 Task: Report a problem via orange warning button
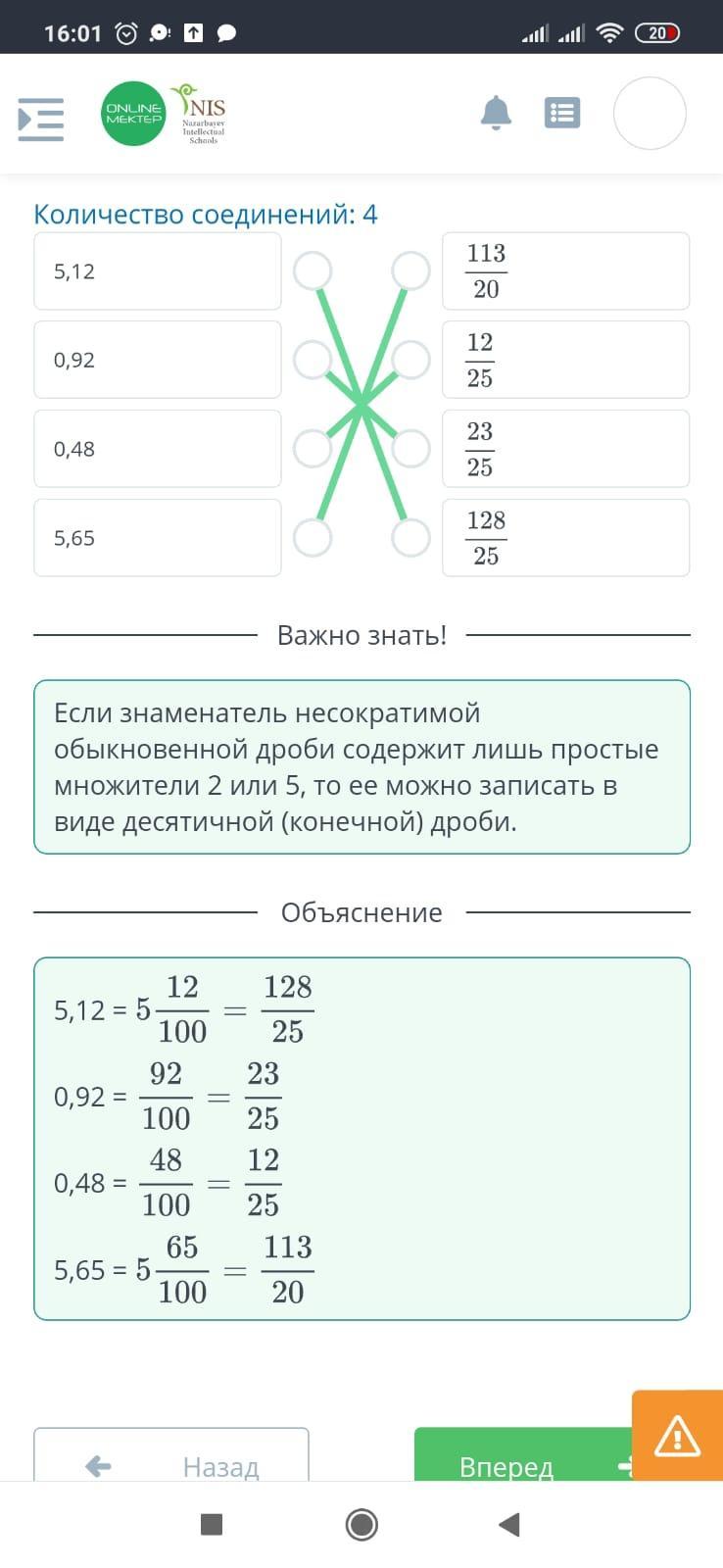click(x=677, y=1436)
